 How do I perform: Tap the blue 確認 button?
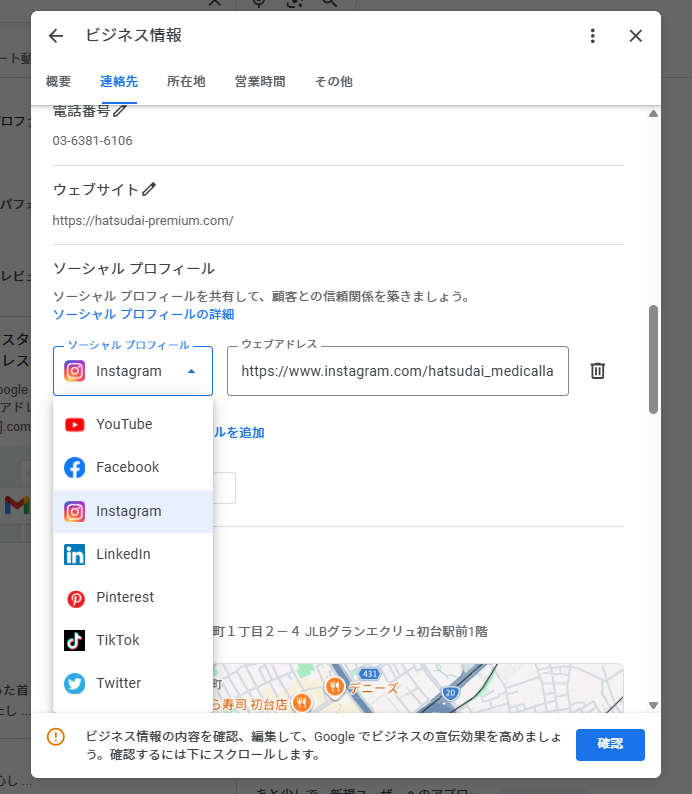pos(610,745)
